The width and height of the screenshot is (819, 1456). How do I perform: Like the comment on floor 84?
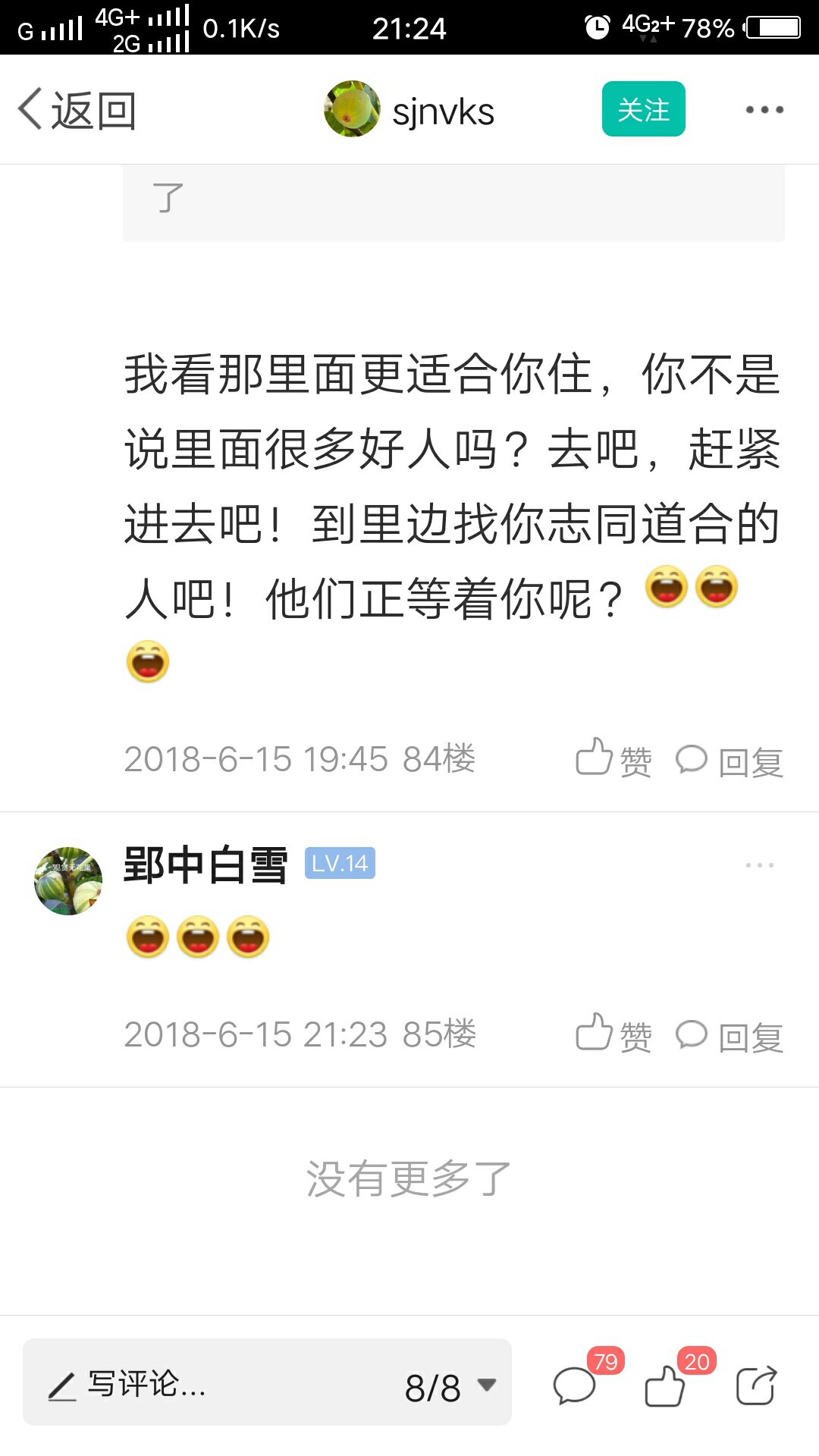(613, 759)
